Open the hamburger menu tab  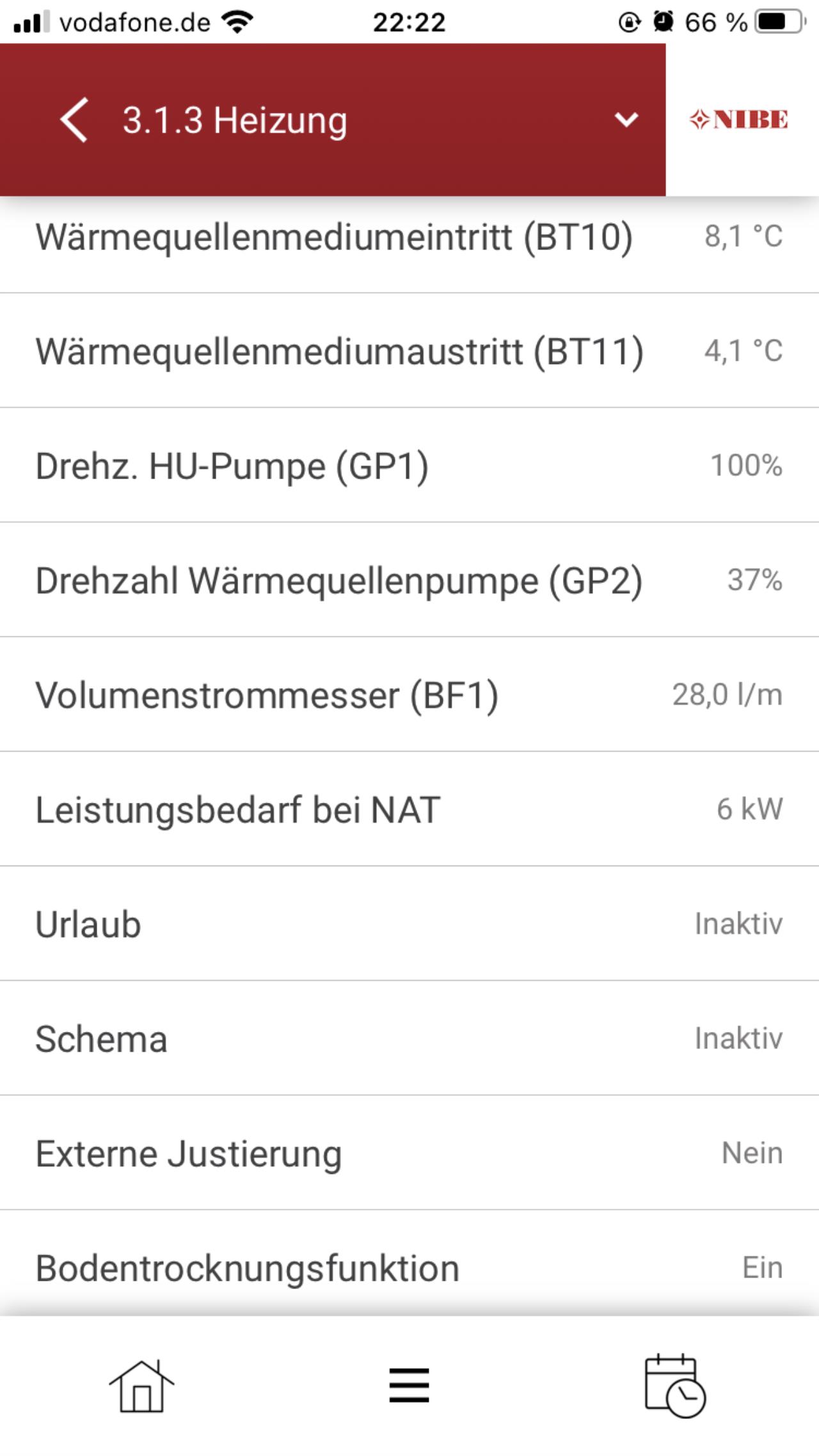pyautogui.click(x=409, y=1386)
